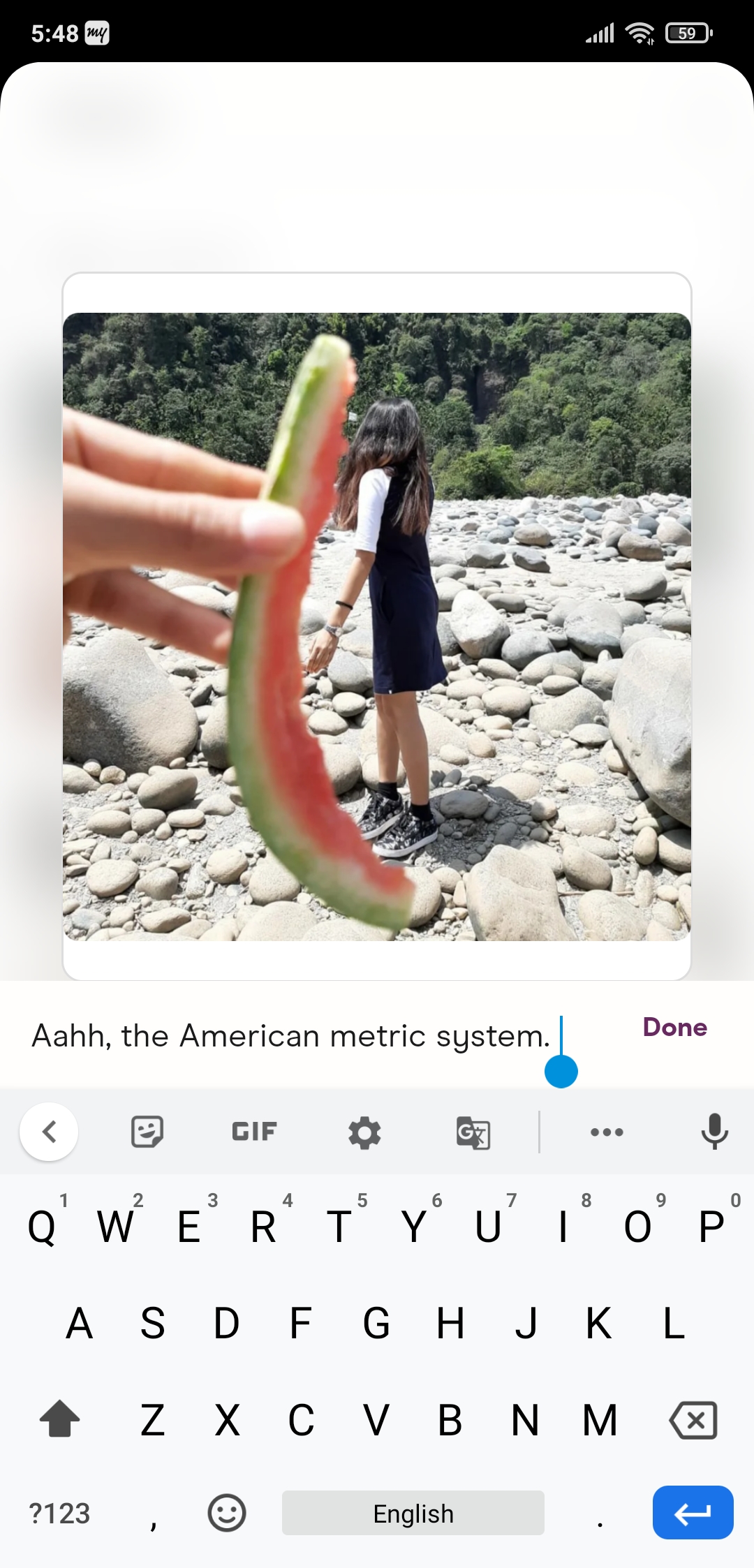Tap the backspace key
This screenshot has width=754, height=1568.
coord(693,1419)
